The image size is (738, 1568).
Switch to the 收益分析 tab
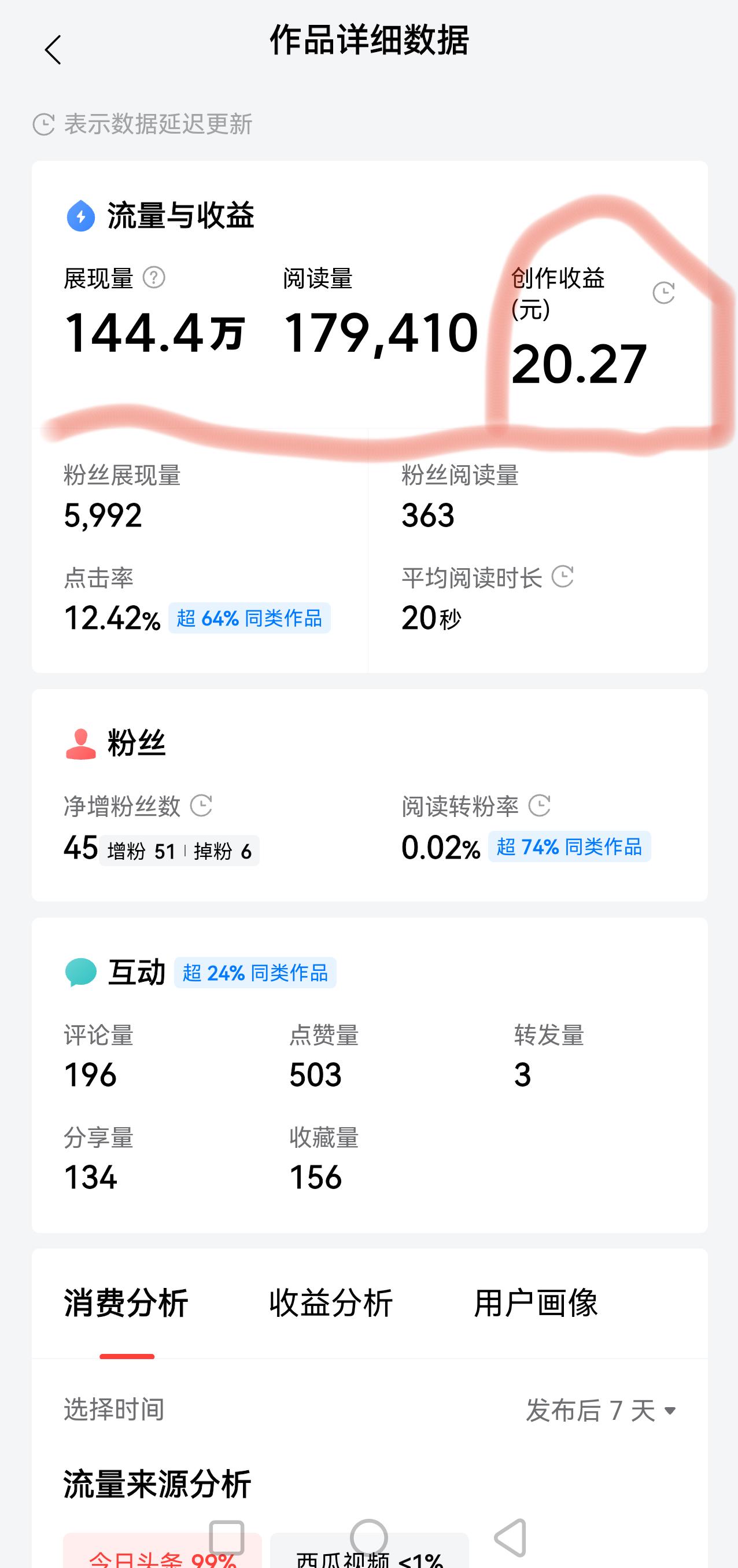pos(329,1302)
